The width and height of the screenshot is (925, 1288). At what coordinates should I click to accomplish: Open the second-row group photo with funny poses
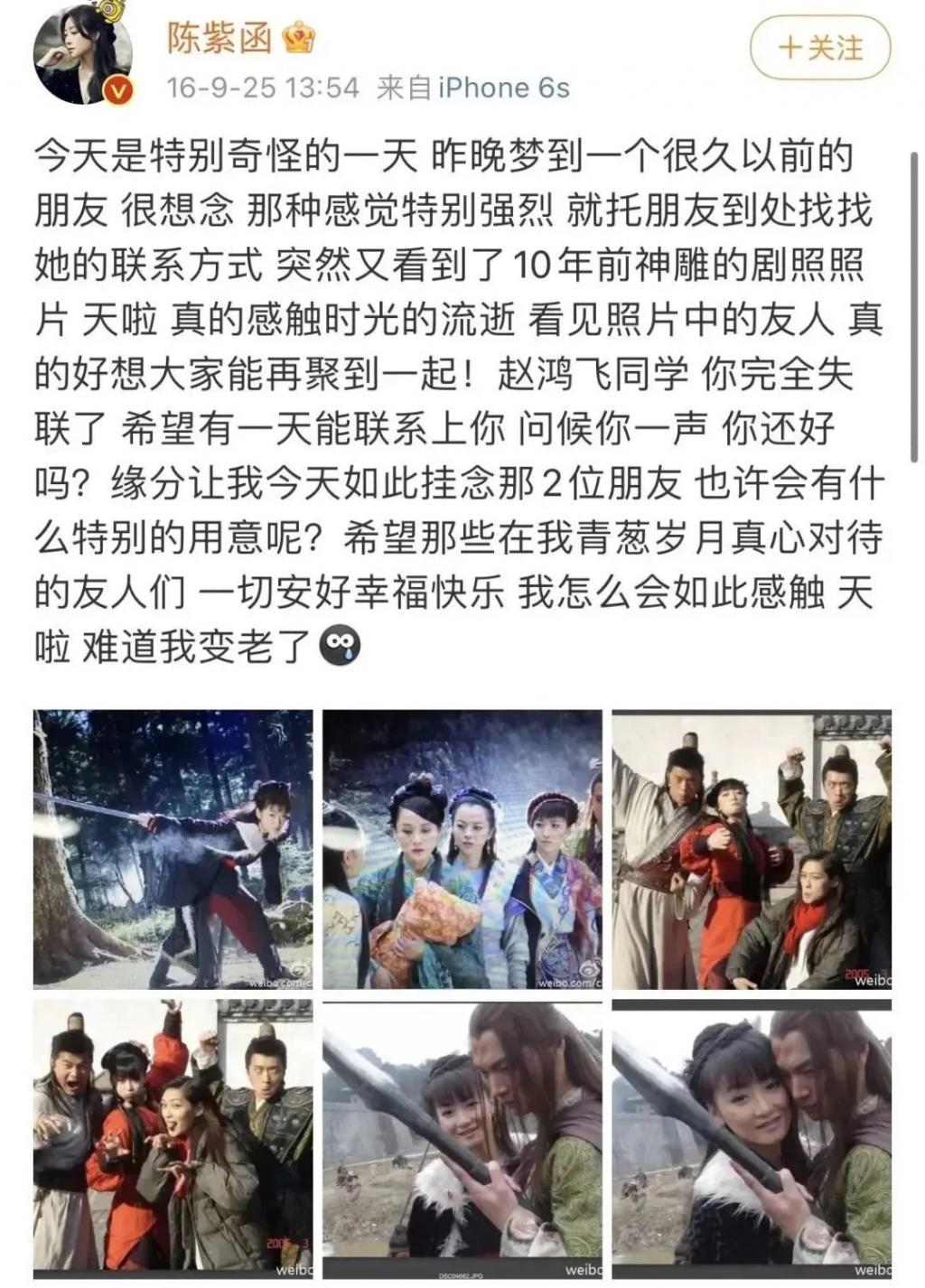point(173,1138)
